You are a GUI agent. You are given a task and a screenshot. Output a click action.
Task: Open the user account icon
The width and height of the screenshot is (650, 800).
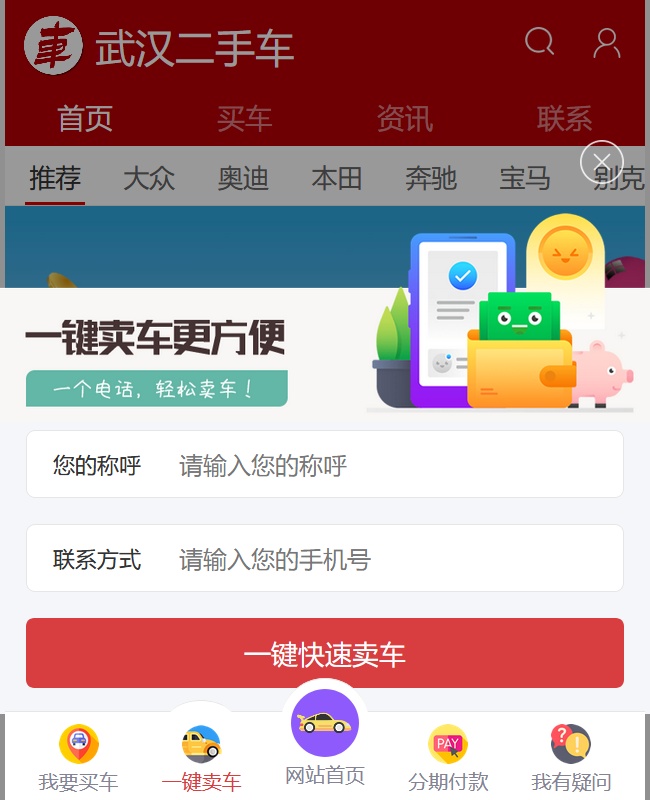[606, 43]
